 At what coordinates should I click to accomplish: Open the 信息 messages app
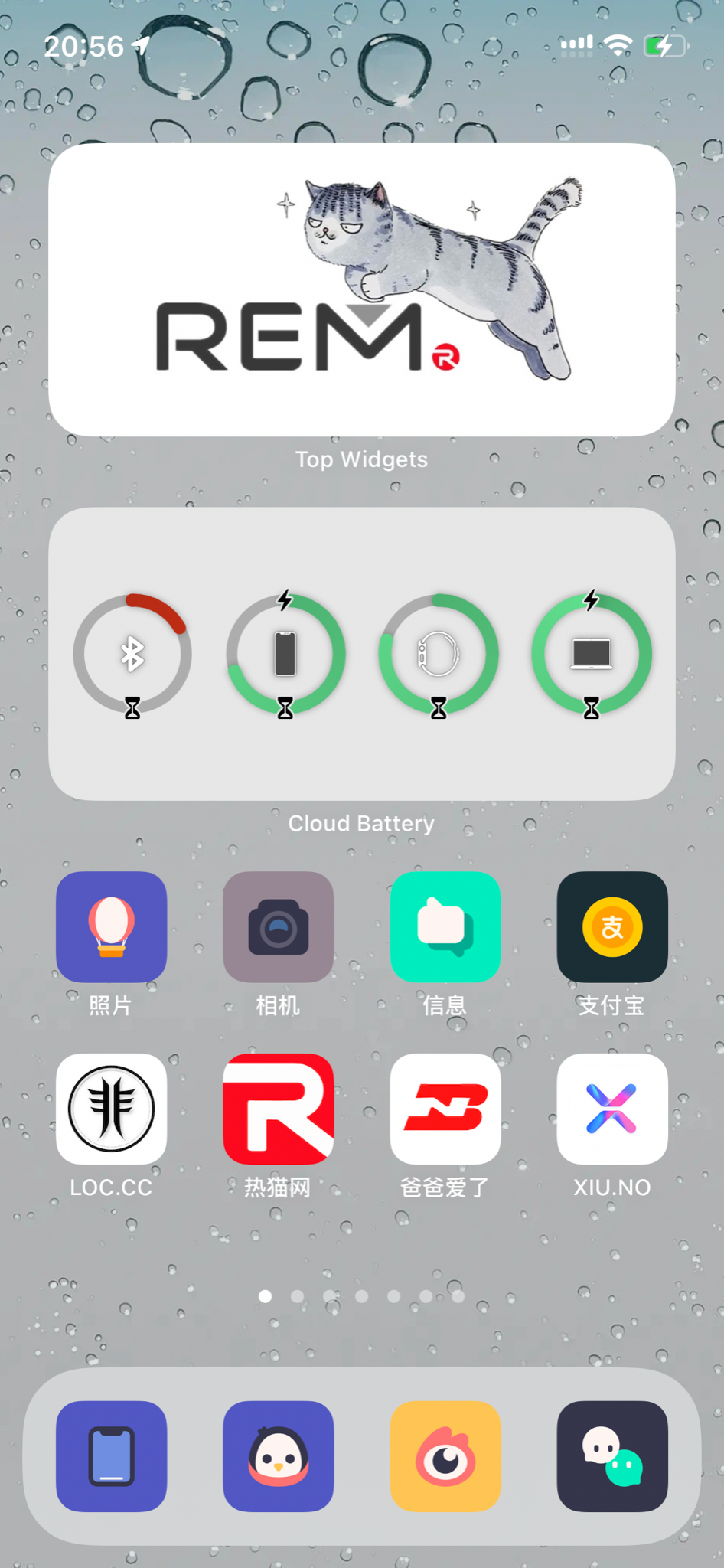point(445,926)
